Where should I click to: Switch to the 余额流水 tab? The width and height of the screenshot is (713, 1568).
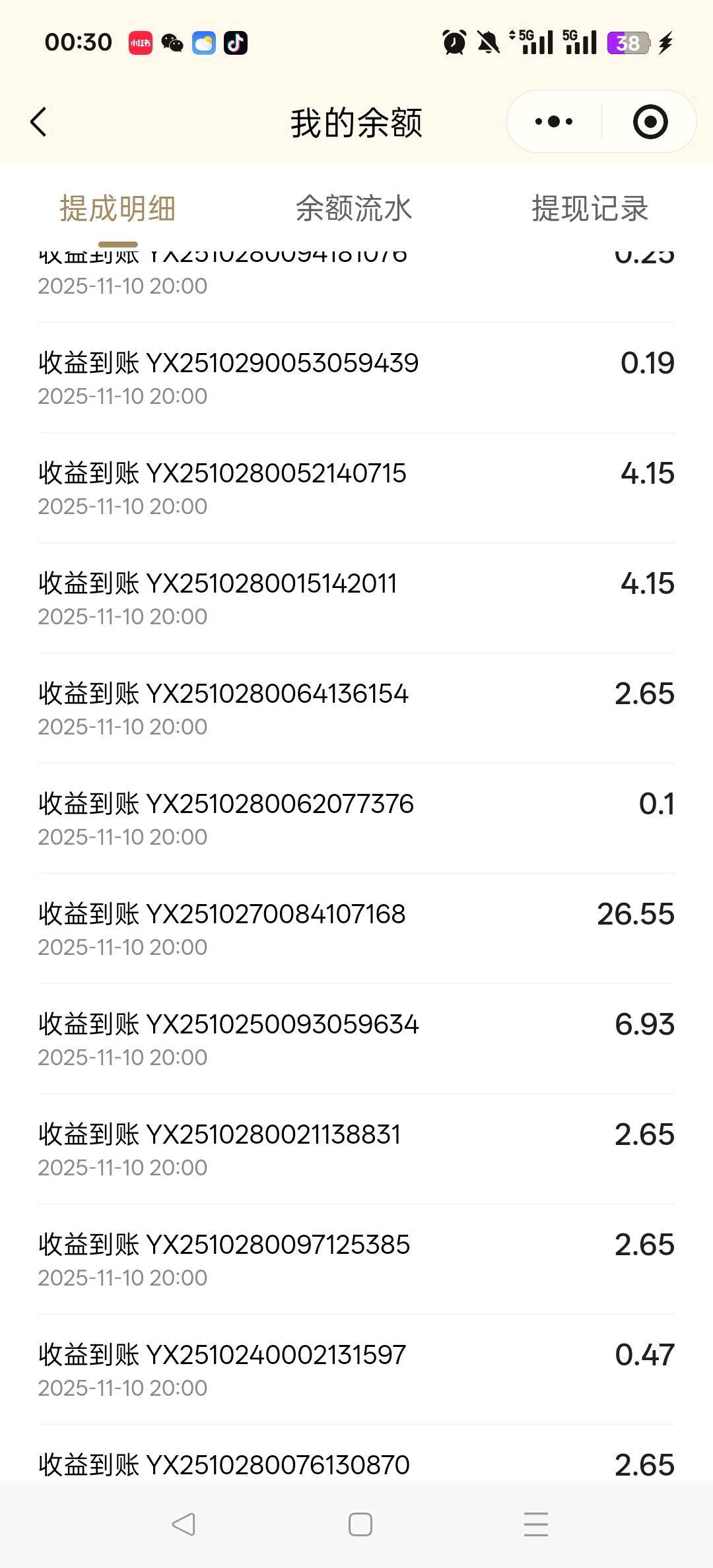354,209
